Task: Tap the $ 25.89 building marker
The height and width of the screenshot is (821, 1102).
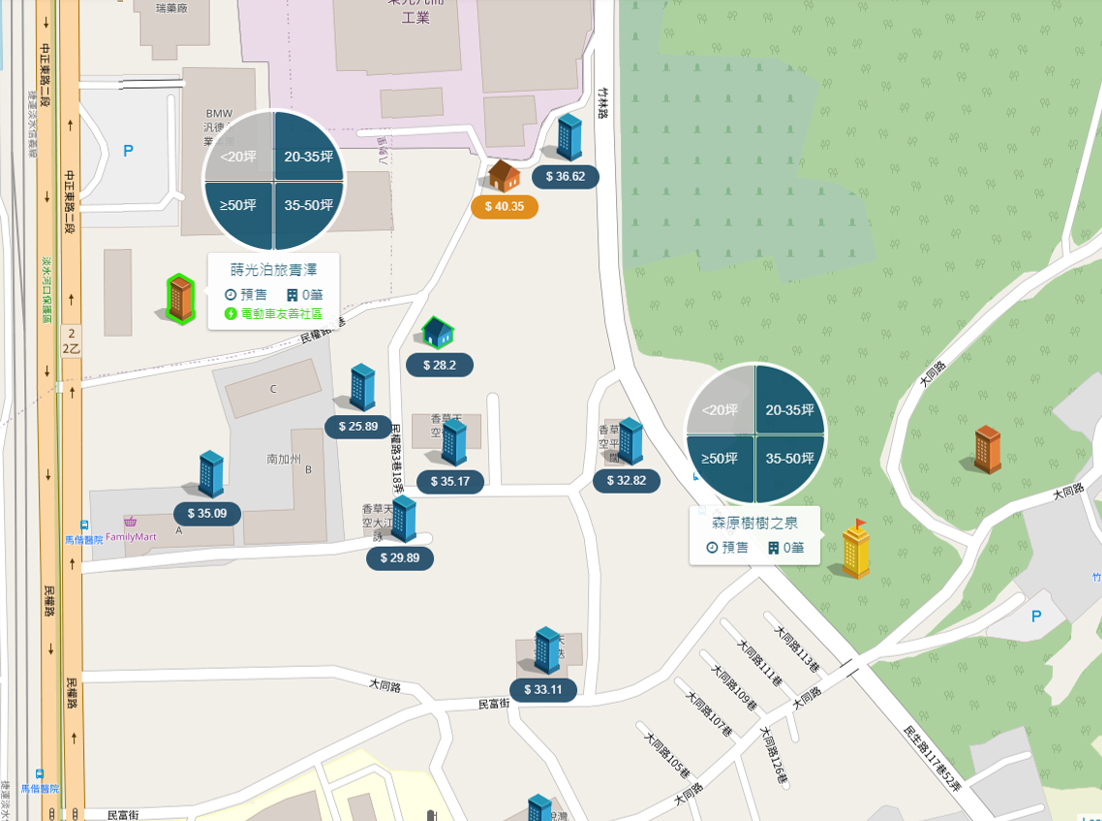Action: 358,427
